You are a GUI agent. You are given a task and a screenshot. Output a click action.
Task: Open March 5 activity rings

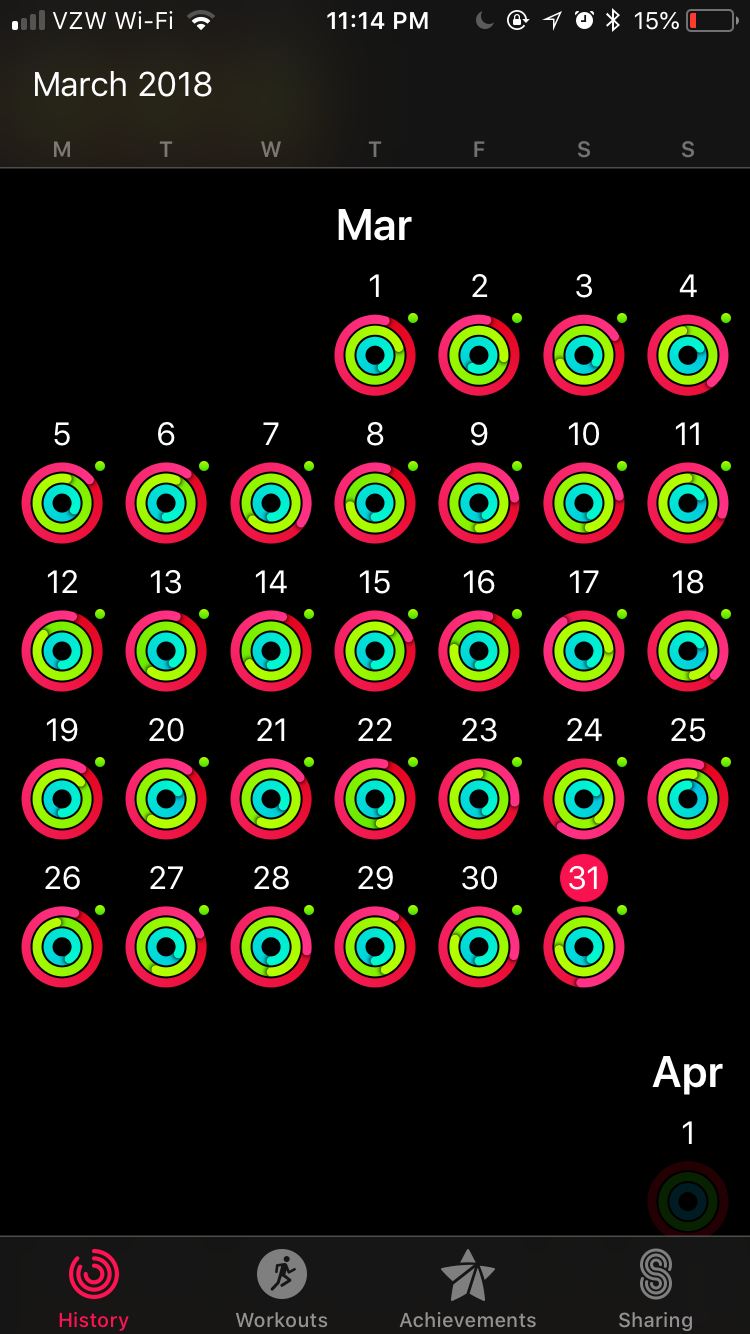tap(62, 503)
